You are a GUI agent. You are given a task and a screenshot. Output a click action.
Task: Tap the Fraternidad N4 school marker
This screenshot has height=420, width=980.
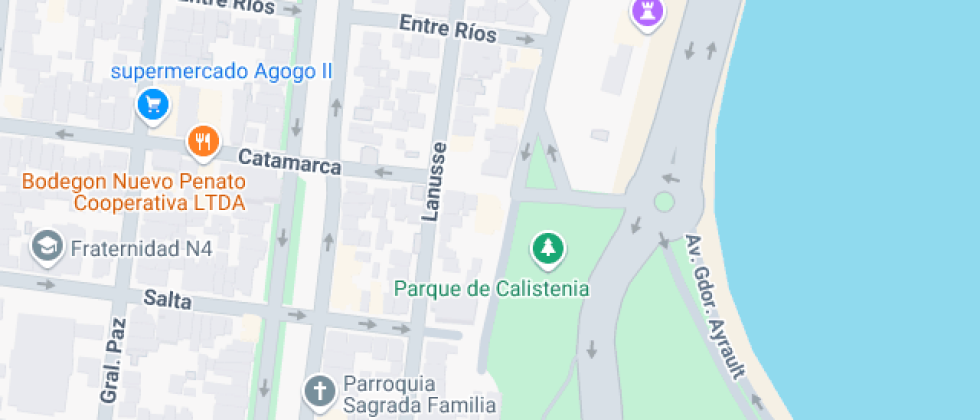pos(46,246)
